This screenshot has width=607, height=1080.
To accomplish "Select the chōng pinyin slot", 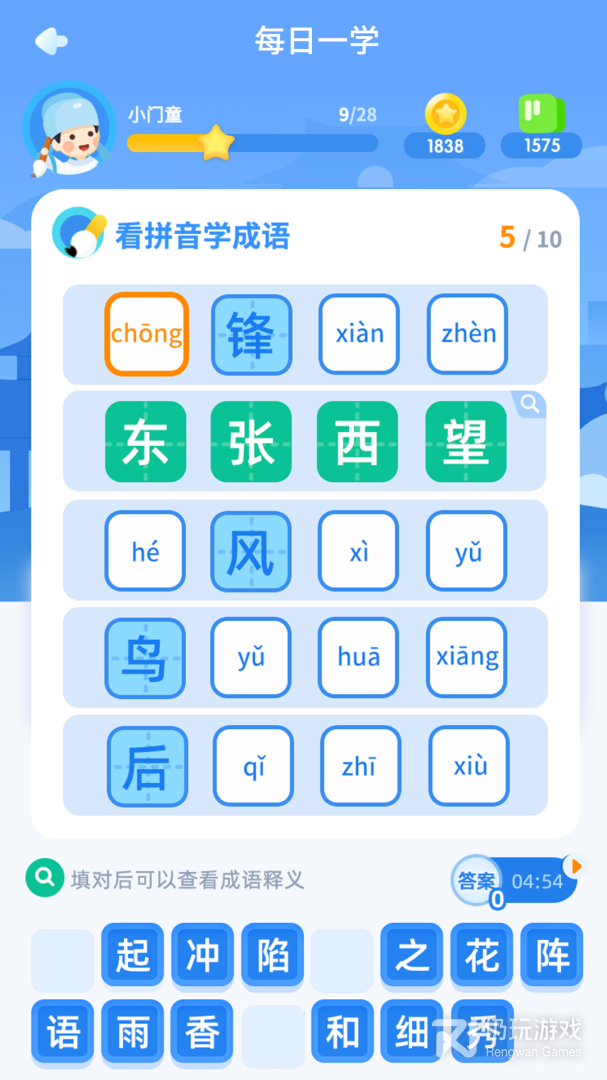I will point(146,334).
